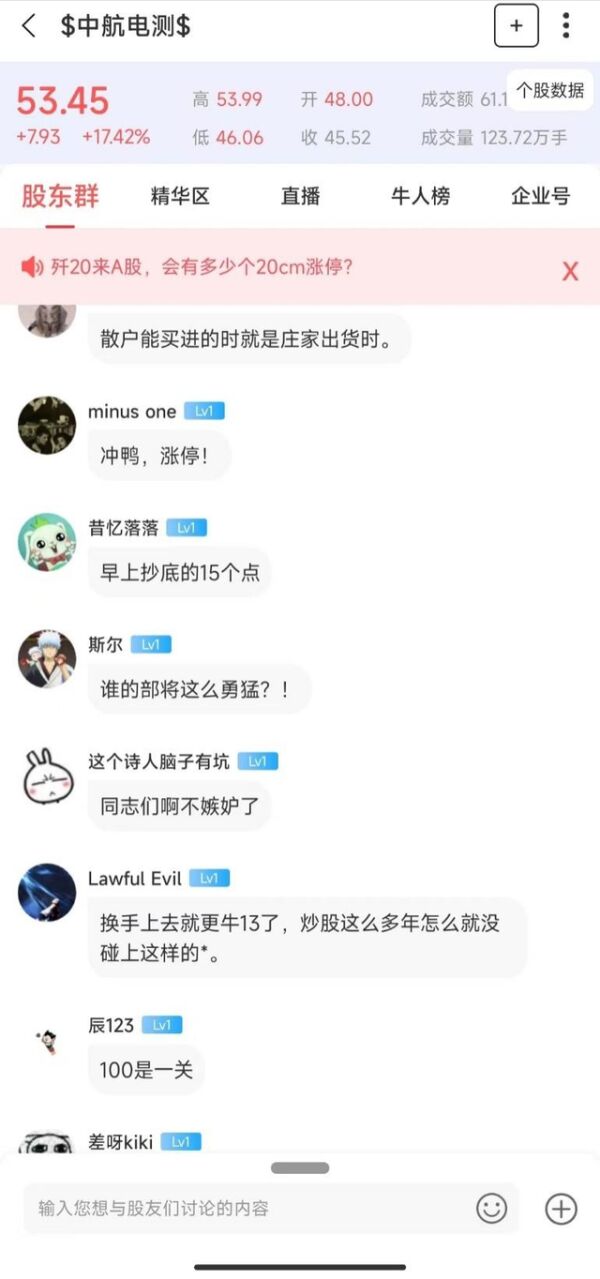Open 昔忆落落's profile avatar

(x=47, y=542)
